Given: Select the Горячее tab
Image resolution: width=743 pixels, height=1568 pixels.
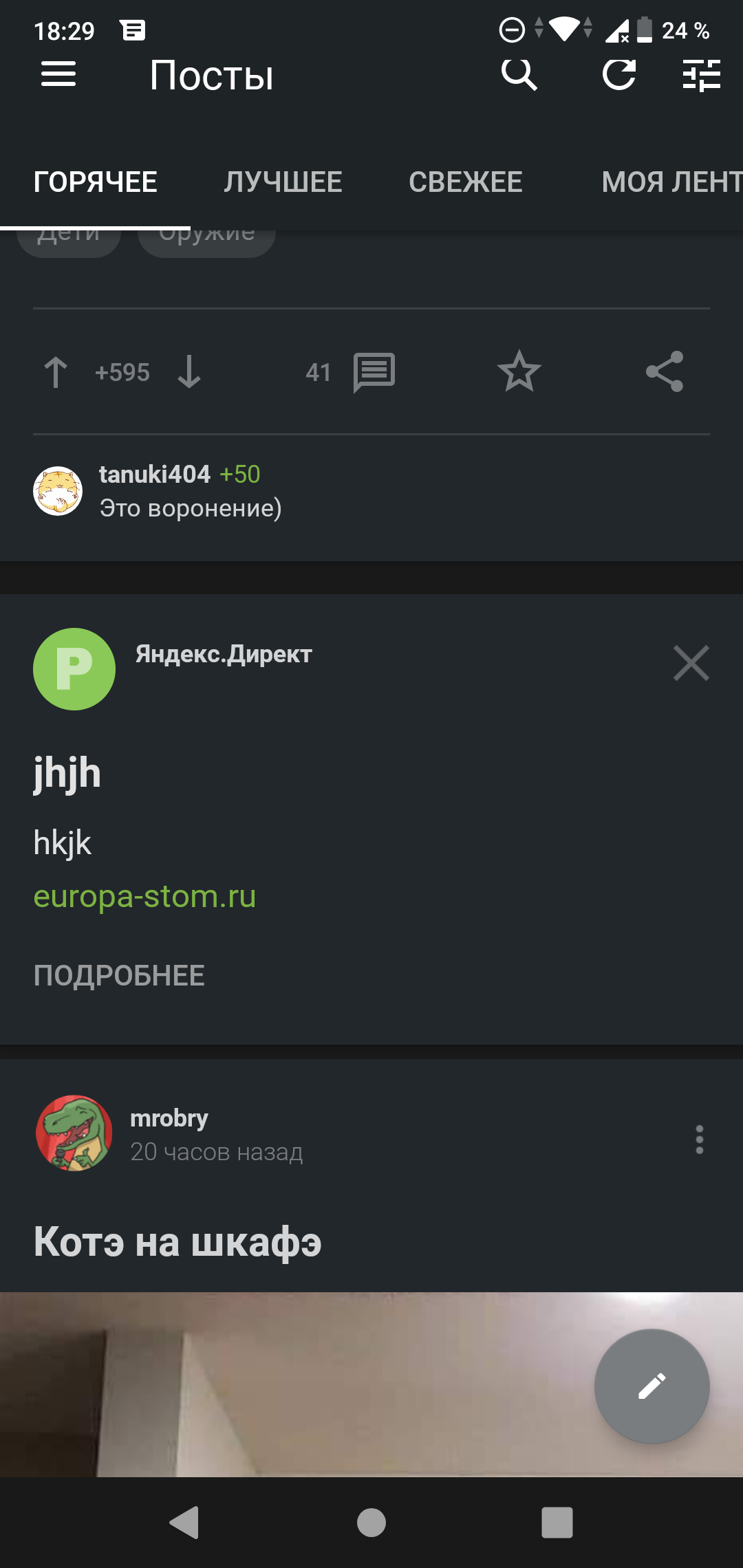Looking at the screenshot, I should click(x=96, y=182).
